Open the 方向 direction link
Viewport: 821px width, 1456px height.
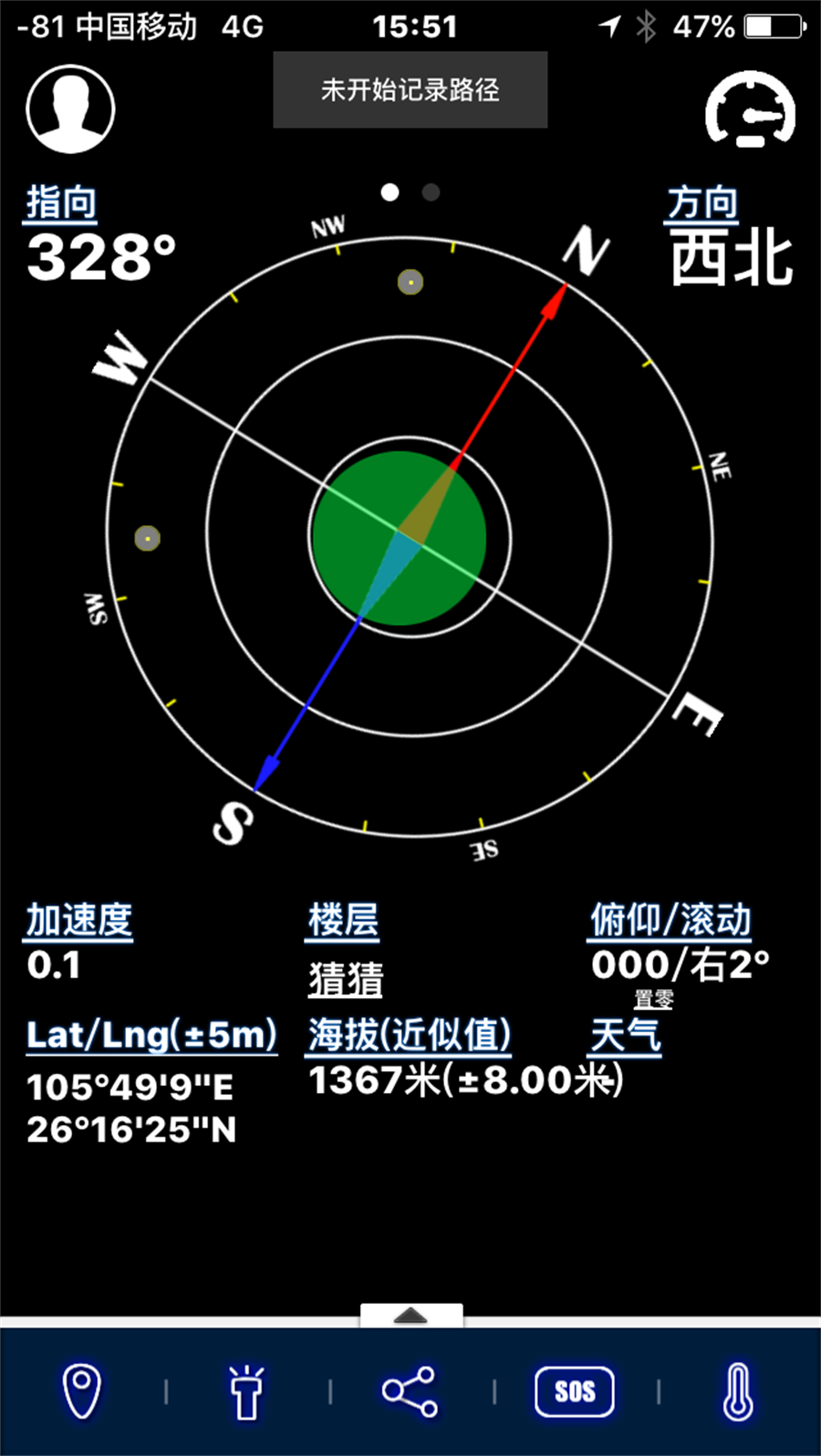pos(701,202)
